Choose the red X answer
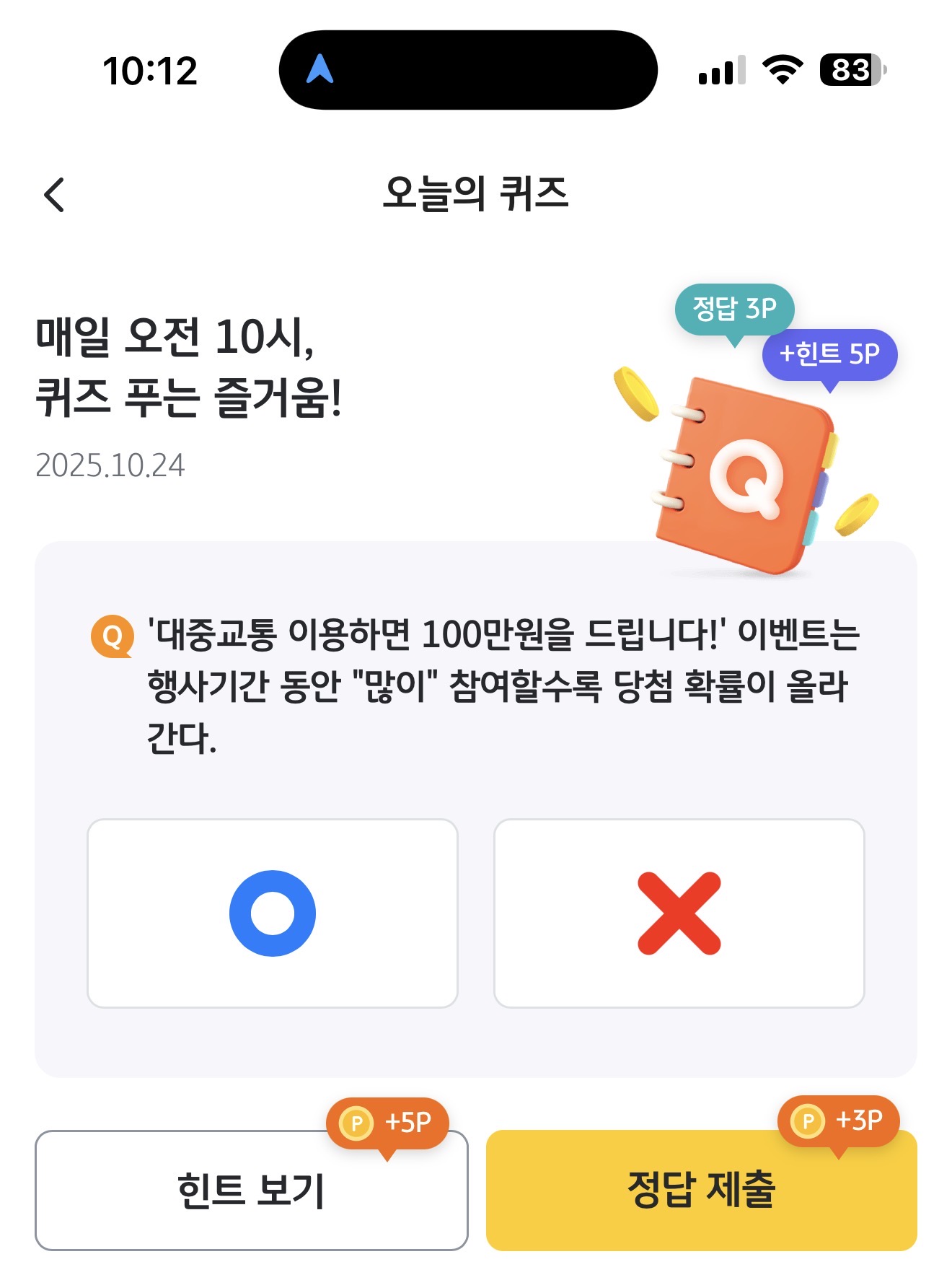952x1280 pixels. coord(679,913)
